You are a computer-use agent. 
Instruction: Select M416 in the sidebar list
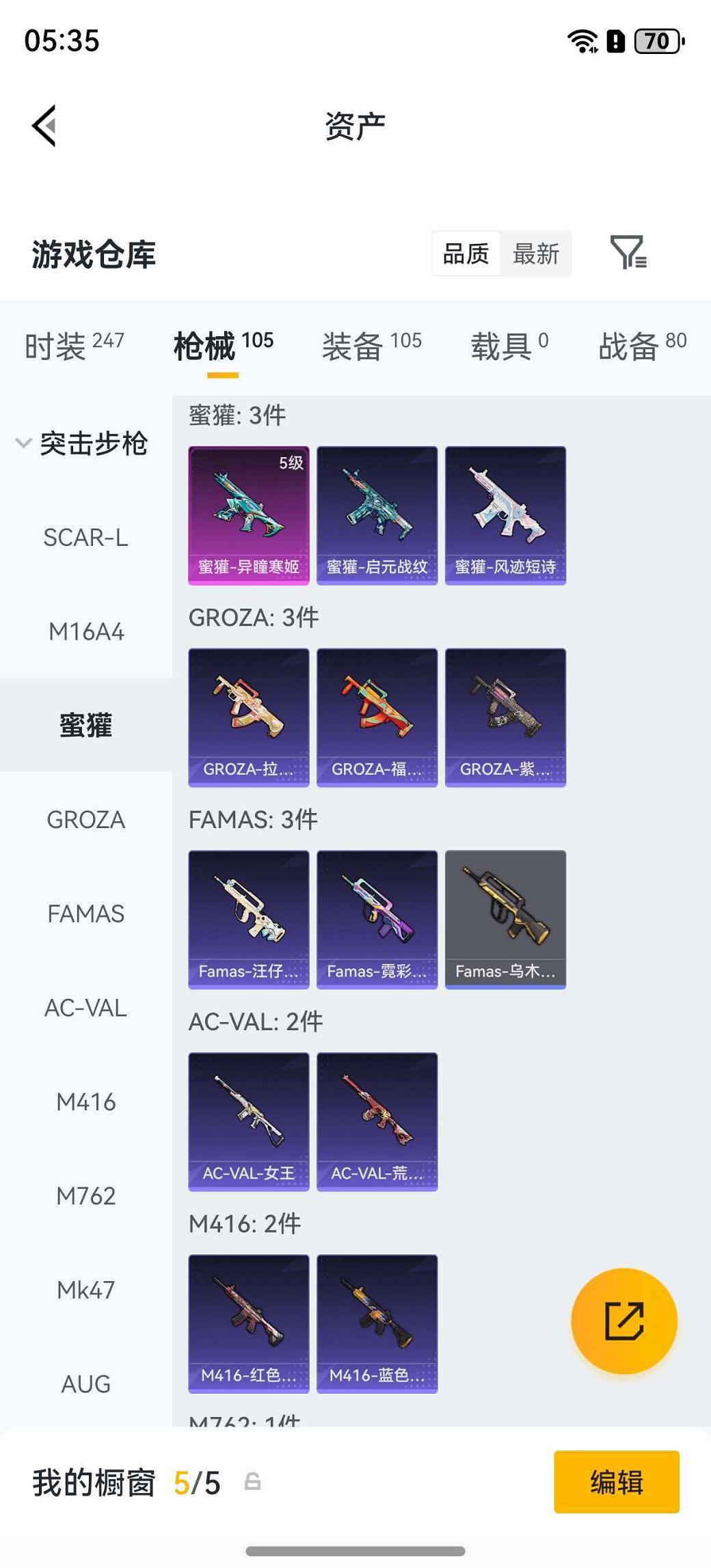coord(85,1101)
